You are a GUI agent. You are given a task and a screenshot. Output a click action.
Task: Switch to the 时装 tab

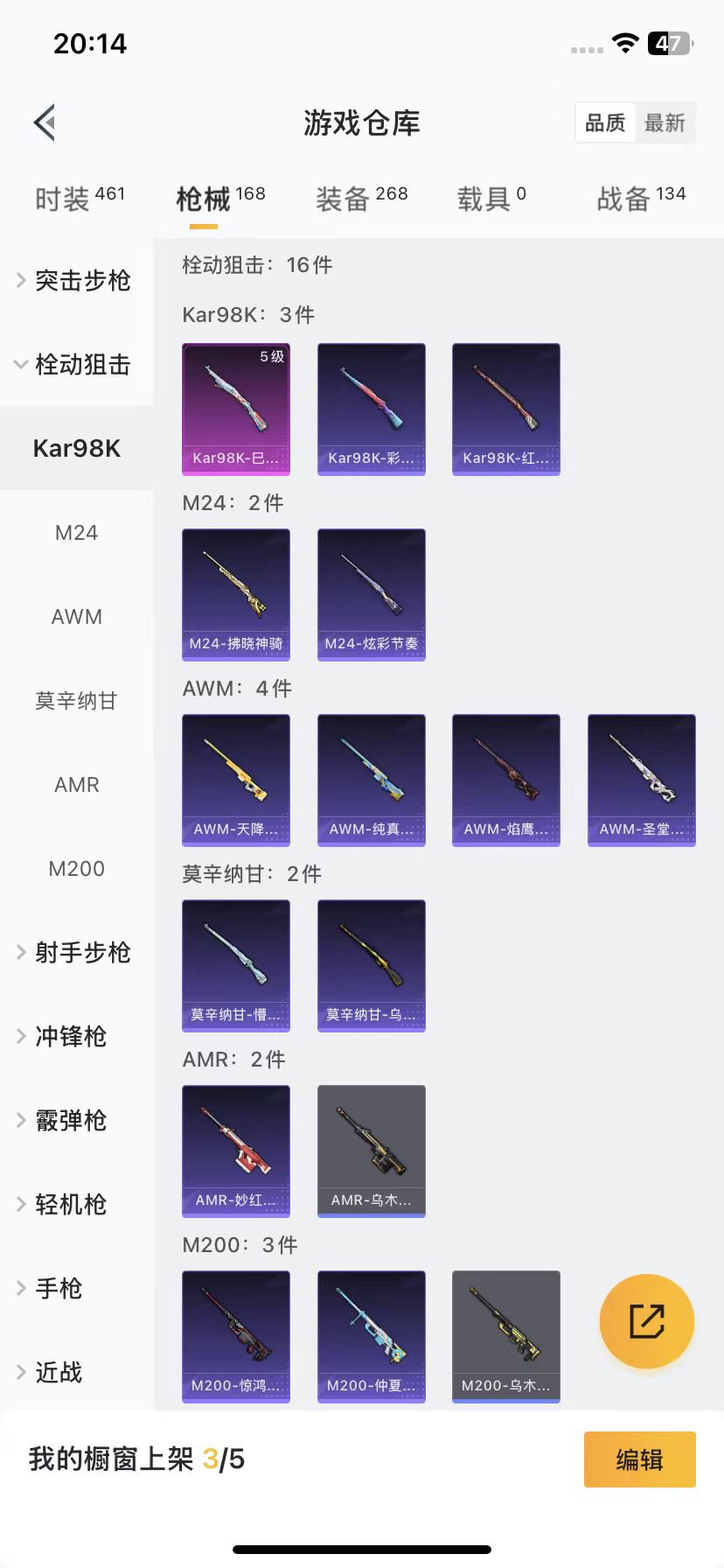click(80, 199)
